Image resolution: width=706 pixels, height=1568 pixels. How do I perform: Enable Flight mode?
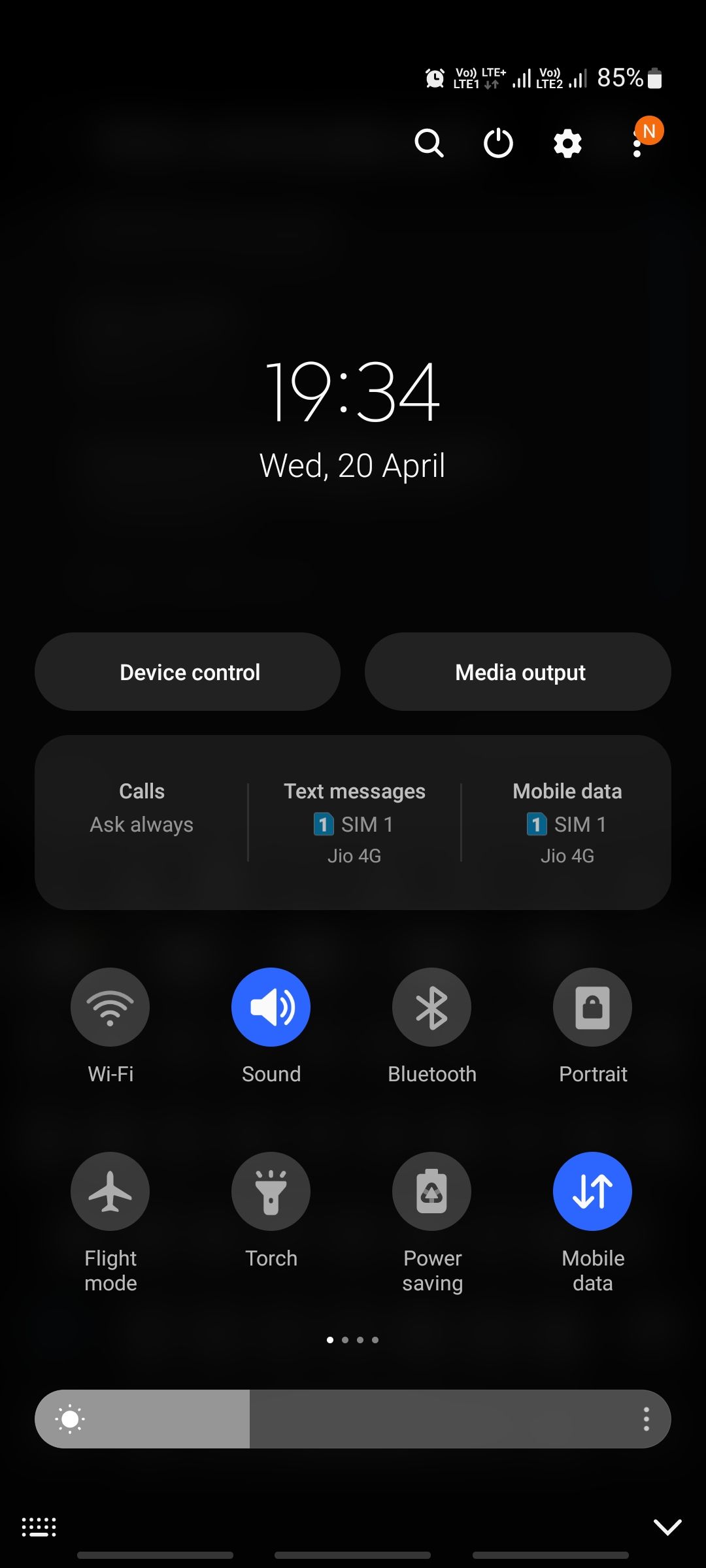(110, 1191)
